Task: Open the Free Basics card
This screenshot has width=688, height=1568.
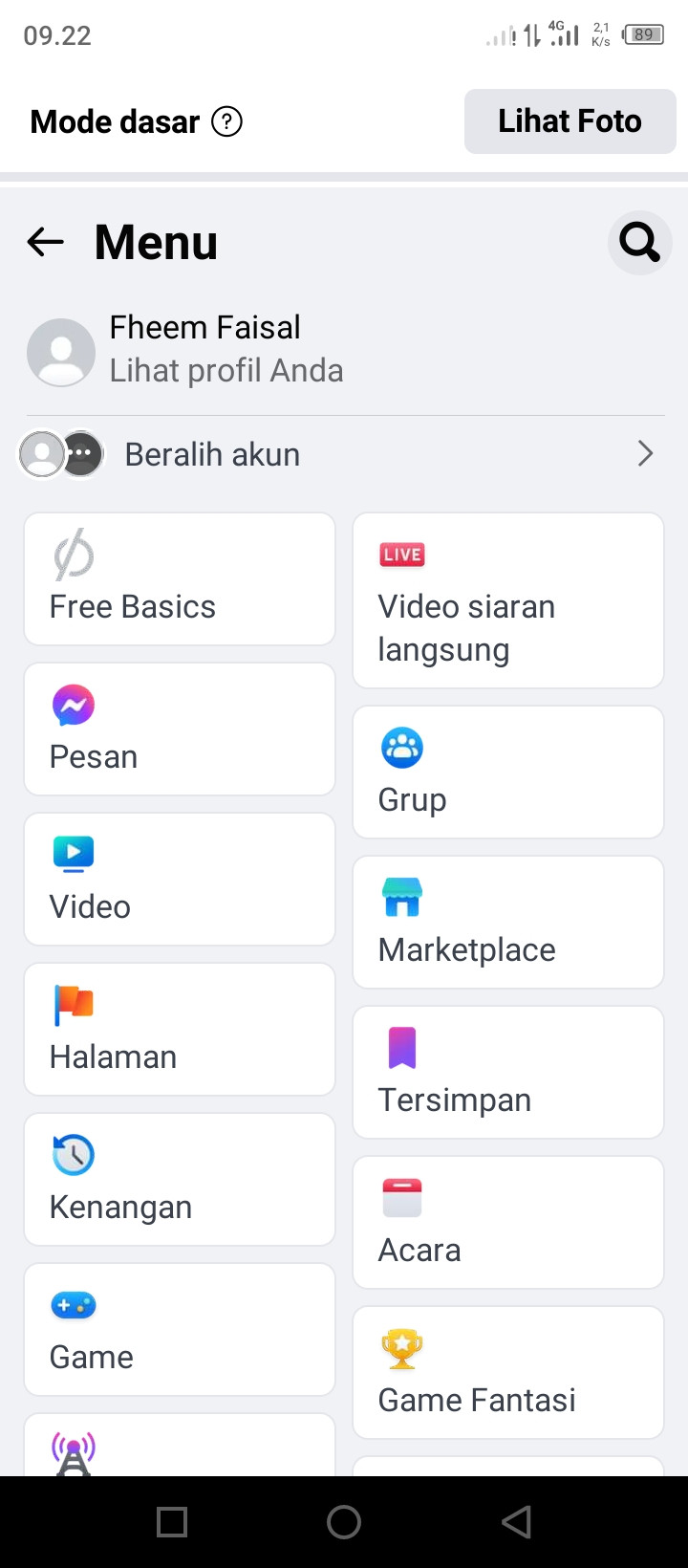Action: click(x=180, y=579)
